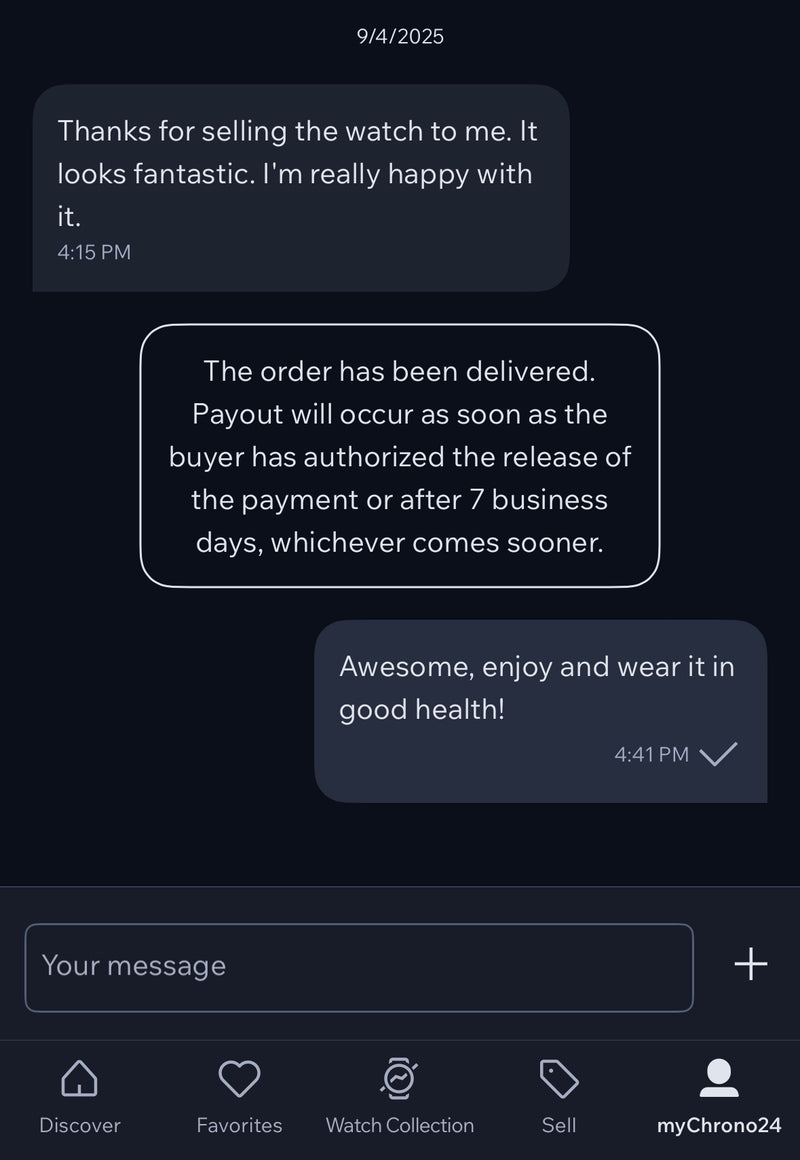Go to the Discover tab

pos(80,1097)
